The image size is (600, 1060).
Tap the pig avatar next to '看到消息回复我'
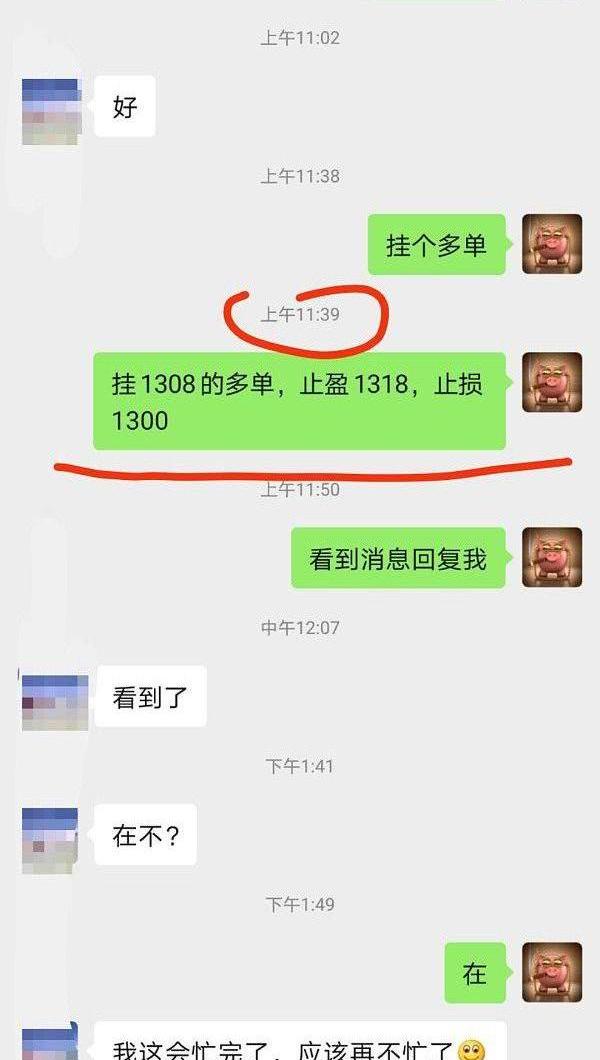pyautogui.click(x=552, y=557)
